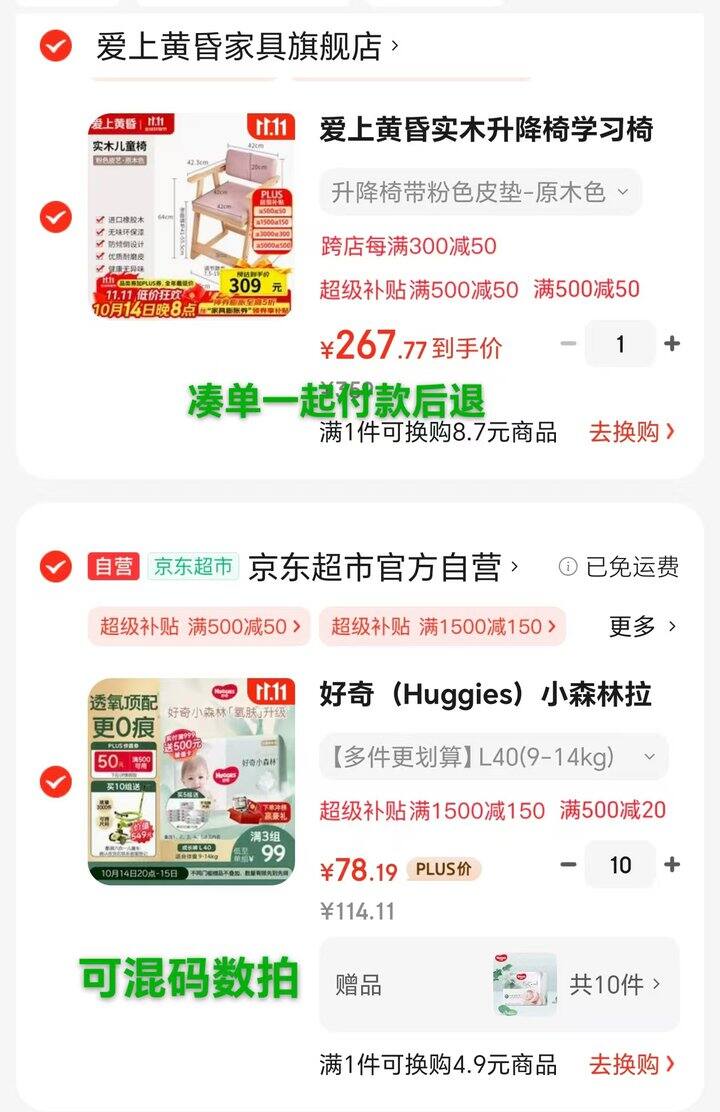Open the Huggies 小森林 product image
720x1112 pixels.
coord(191,781)
